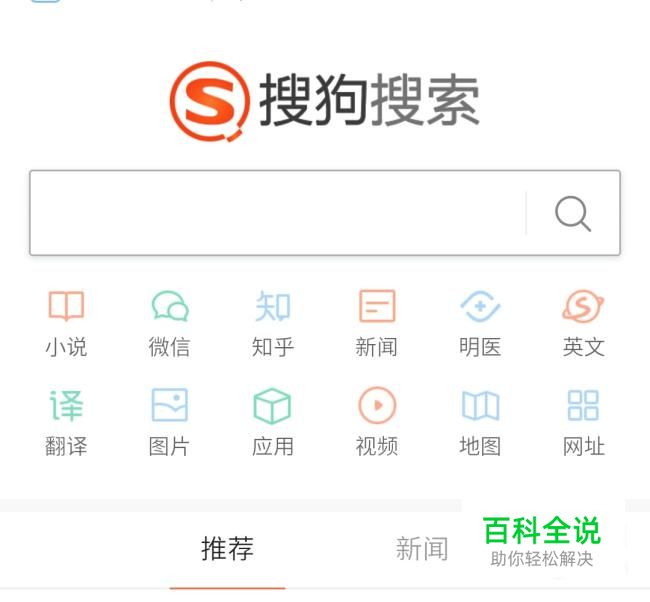Viewport: 650px width, 602px height.
Task: Open the 图片 image search shortcut
Action: pos(170,422)
